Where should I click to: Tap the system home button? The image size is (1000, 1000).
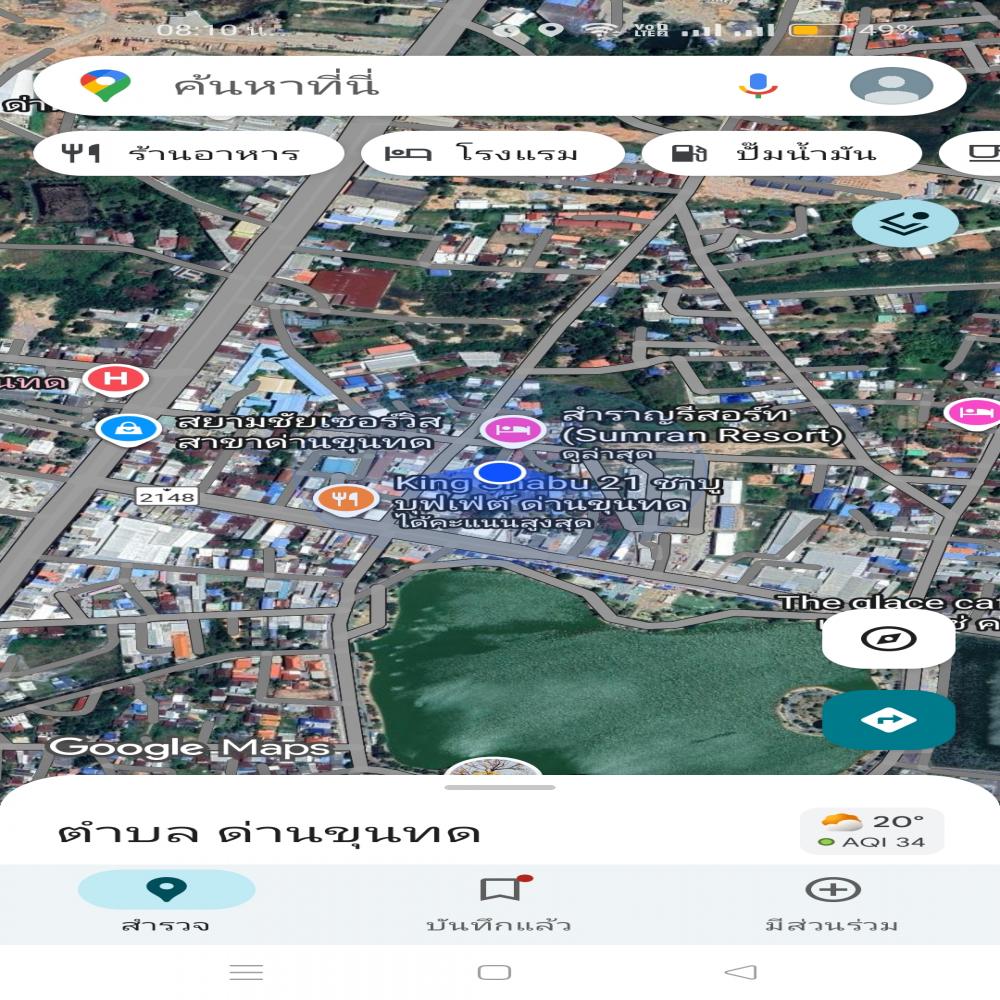click(494, 972)
